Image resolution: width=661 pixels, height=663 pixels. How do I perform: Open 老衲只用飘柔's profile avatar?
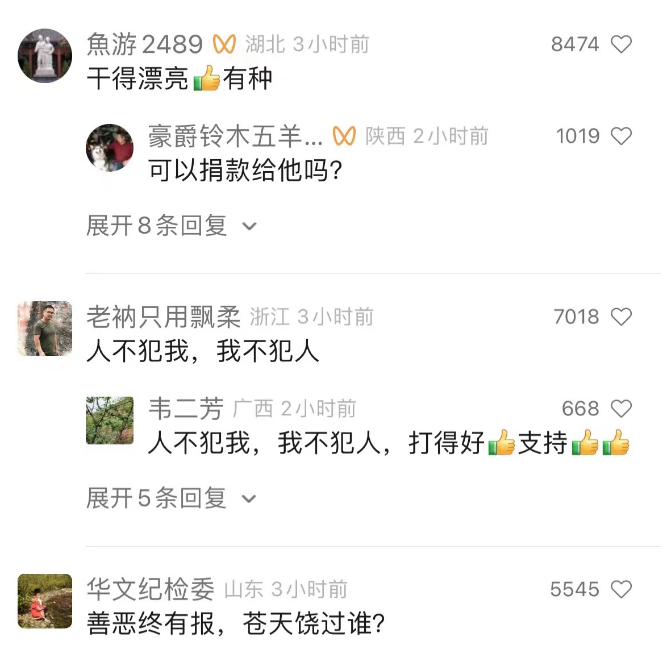45,328
